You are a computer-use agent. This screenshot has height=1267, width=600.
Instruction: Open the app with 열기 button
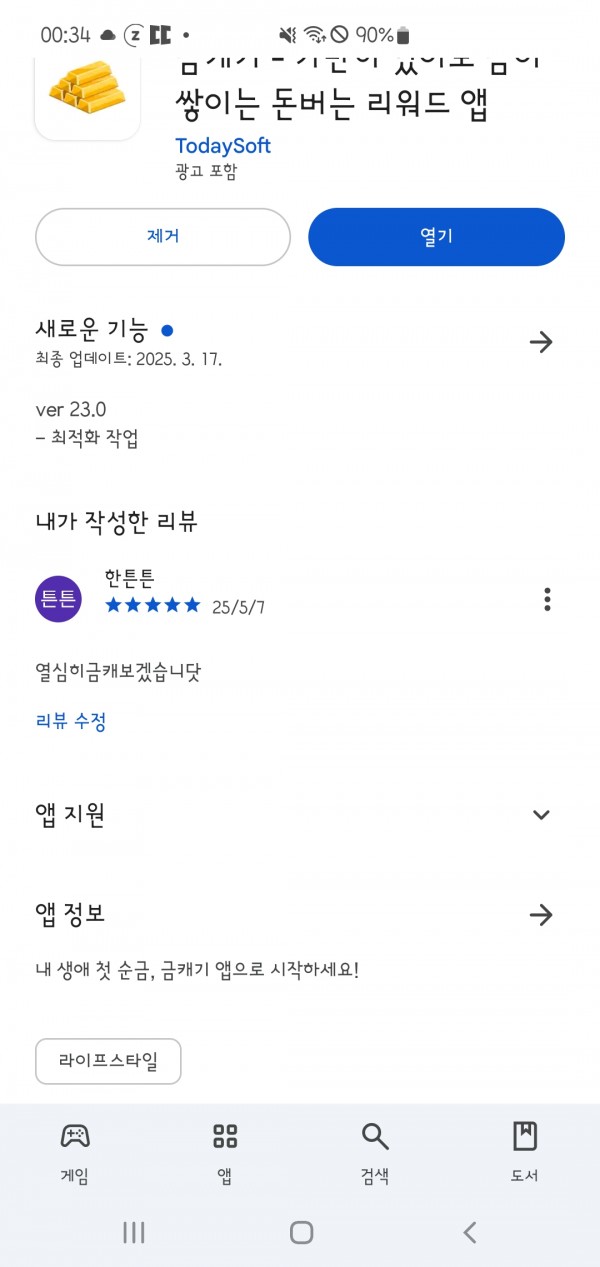(x=436, y=237)
